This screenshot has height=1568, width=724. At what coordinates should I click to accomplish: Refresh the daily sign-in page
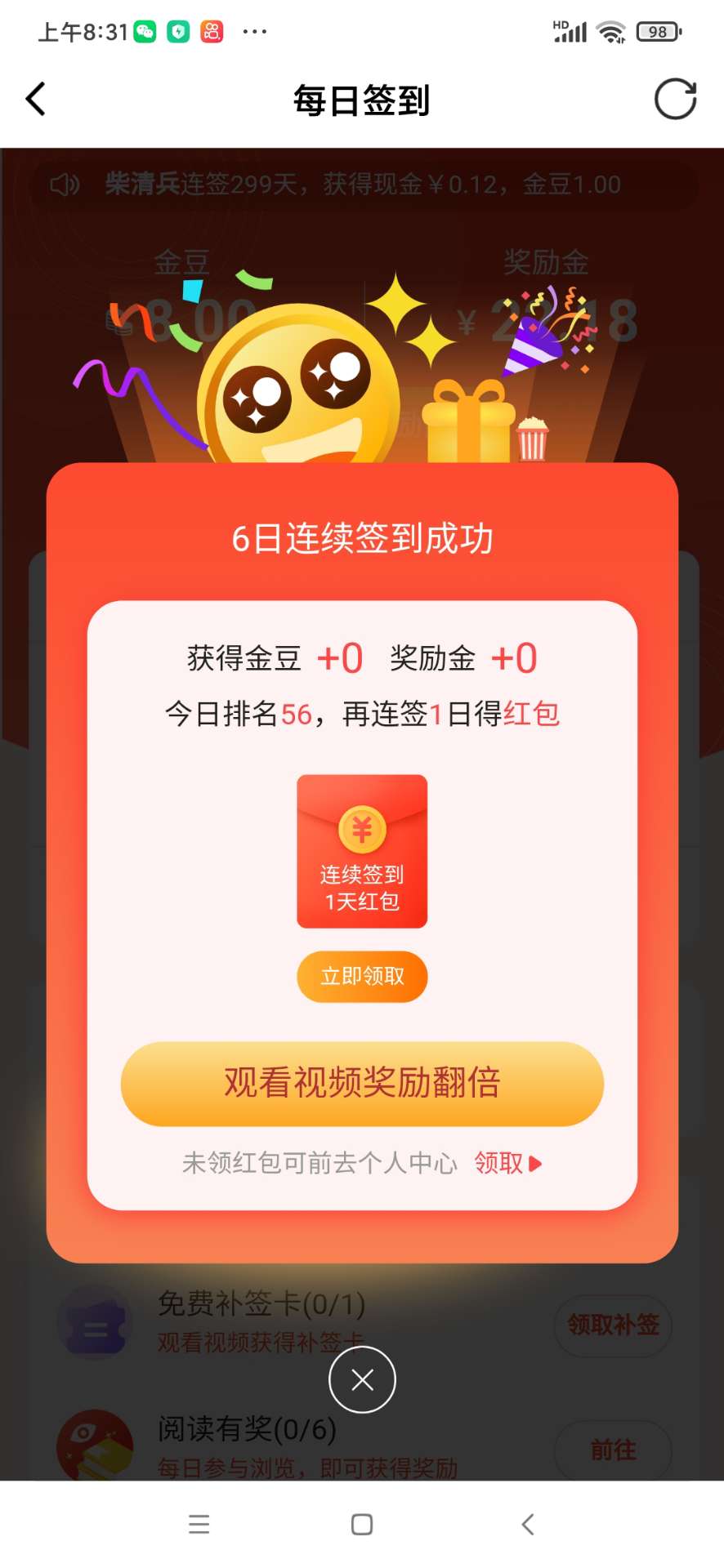(675, 100)
